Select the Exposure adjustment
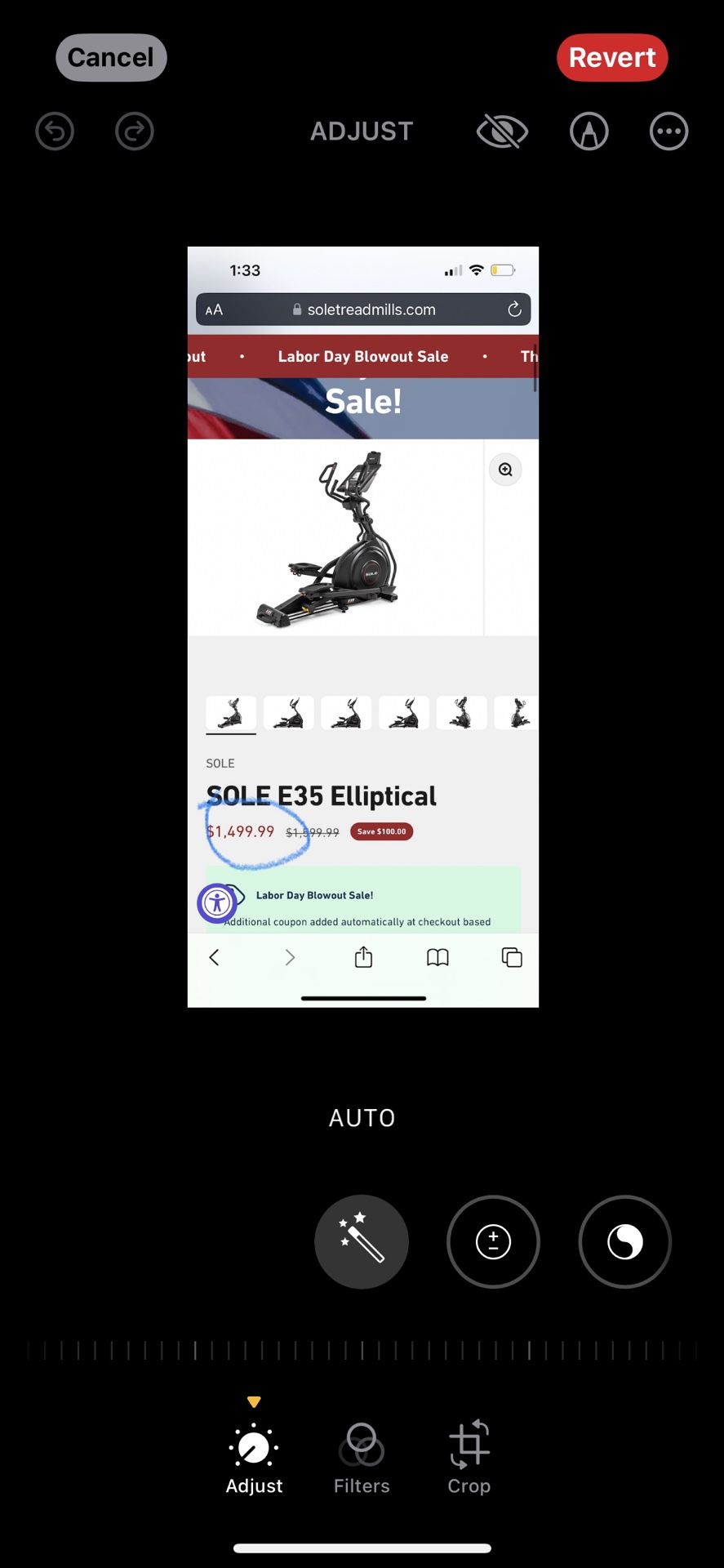 [x=493, y=1241]
